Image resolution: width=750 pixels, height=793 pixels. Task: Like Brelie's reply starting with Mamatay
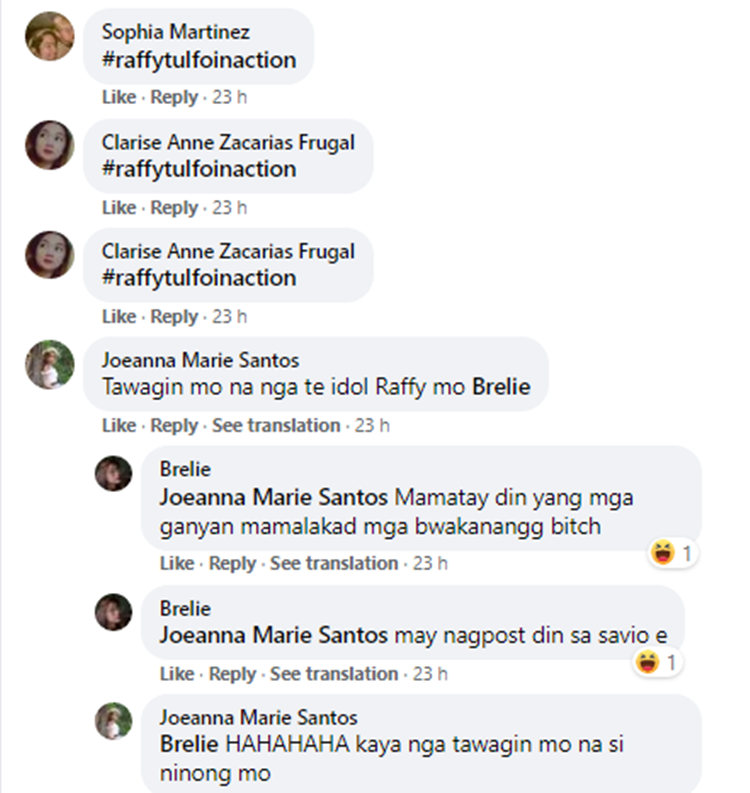pos(176,563)
